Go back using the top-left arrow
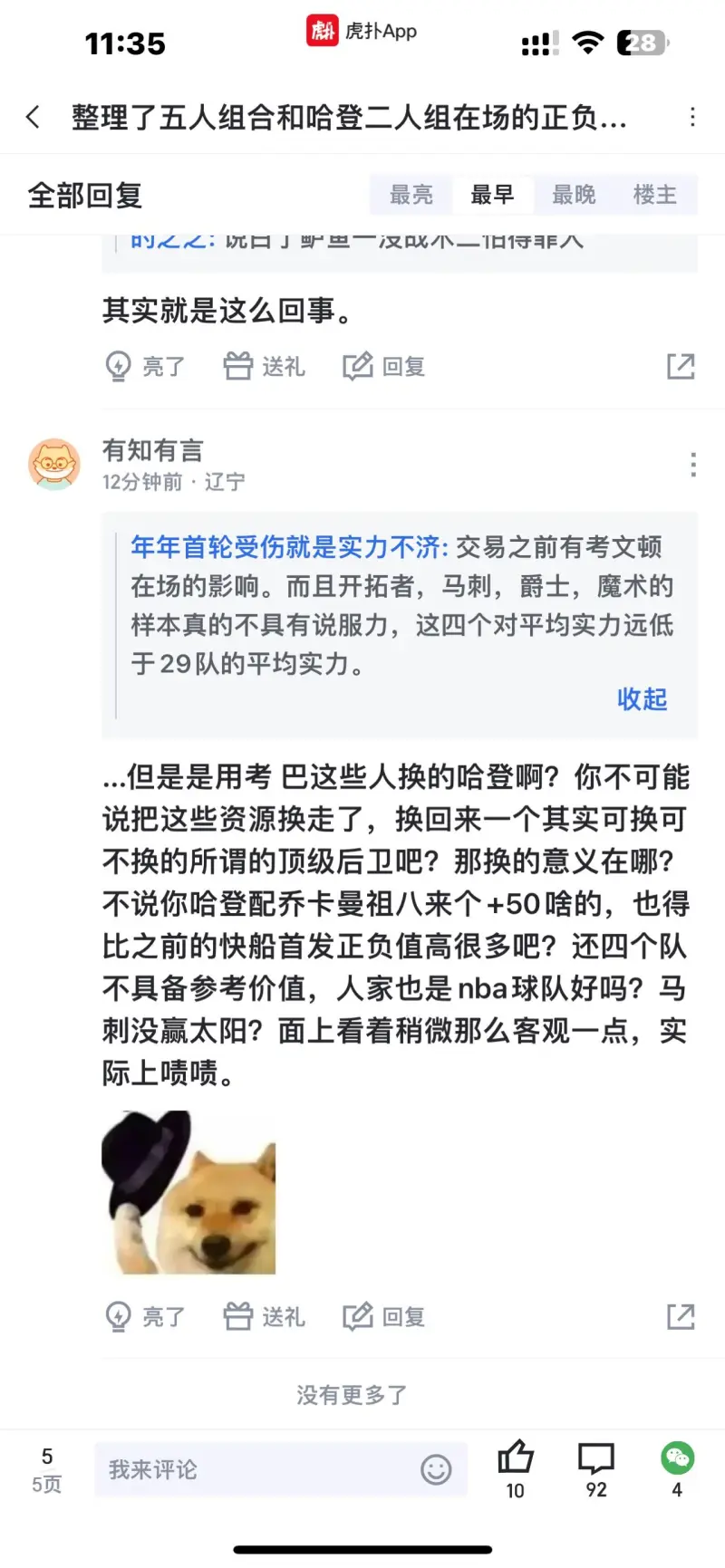This screenshot has width=725, height=1568. (34, 117)
